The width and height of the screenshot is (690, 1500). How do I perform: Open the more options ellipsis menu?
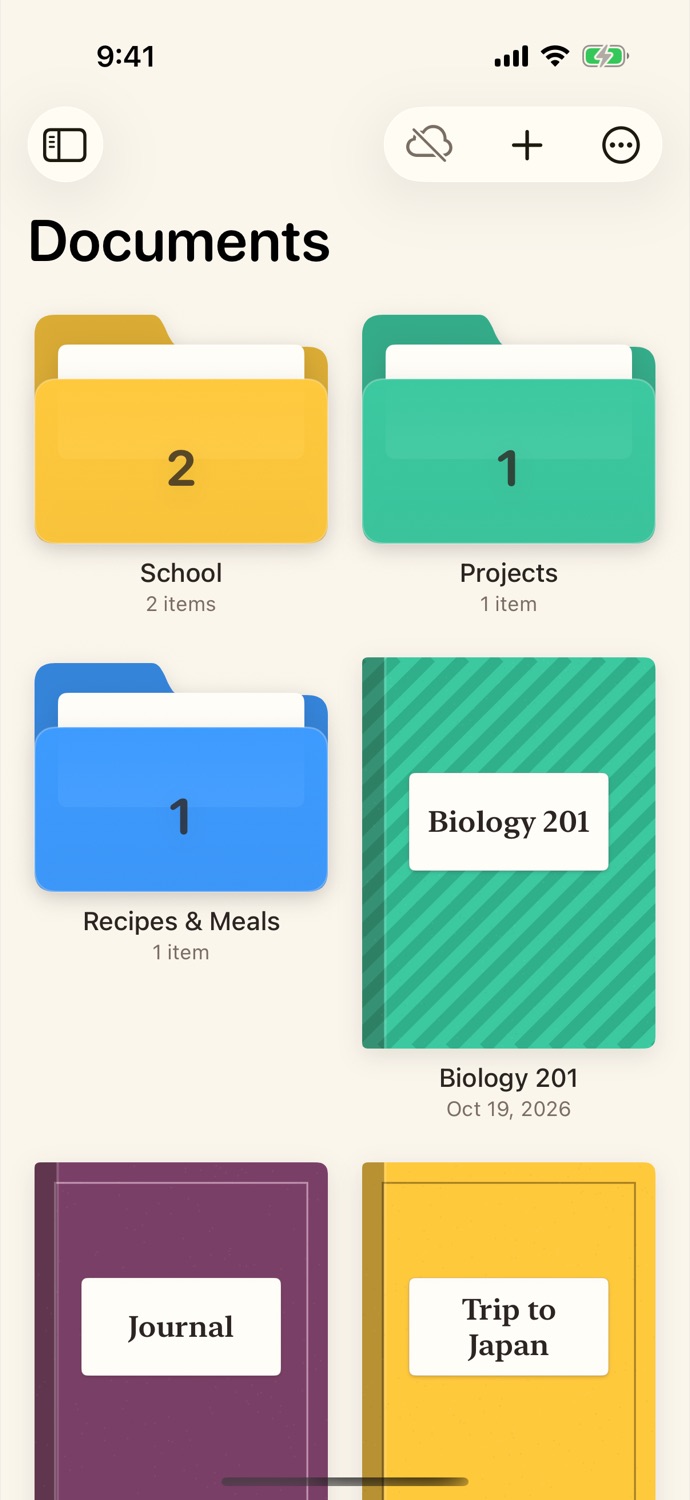[621, 145]
